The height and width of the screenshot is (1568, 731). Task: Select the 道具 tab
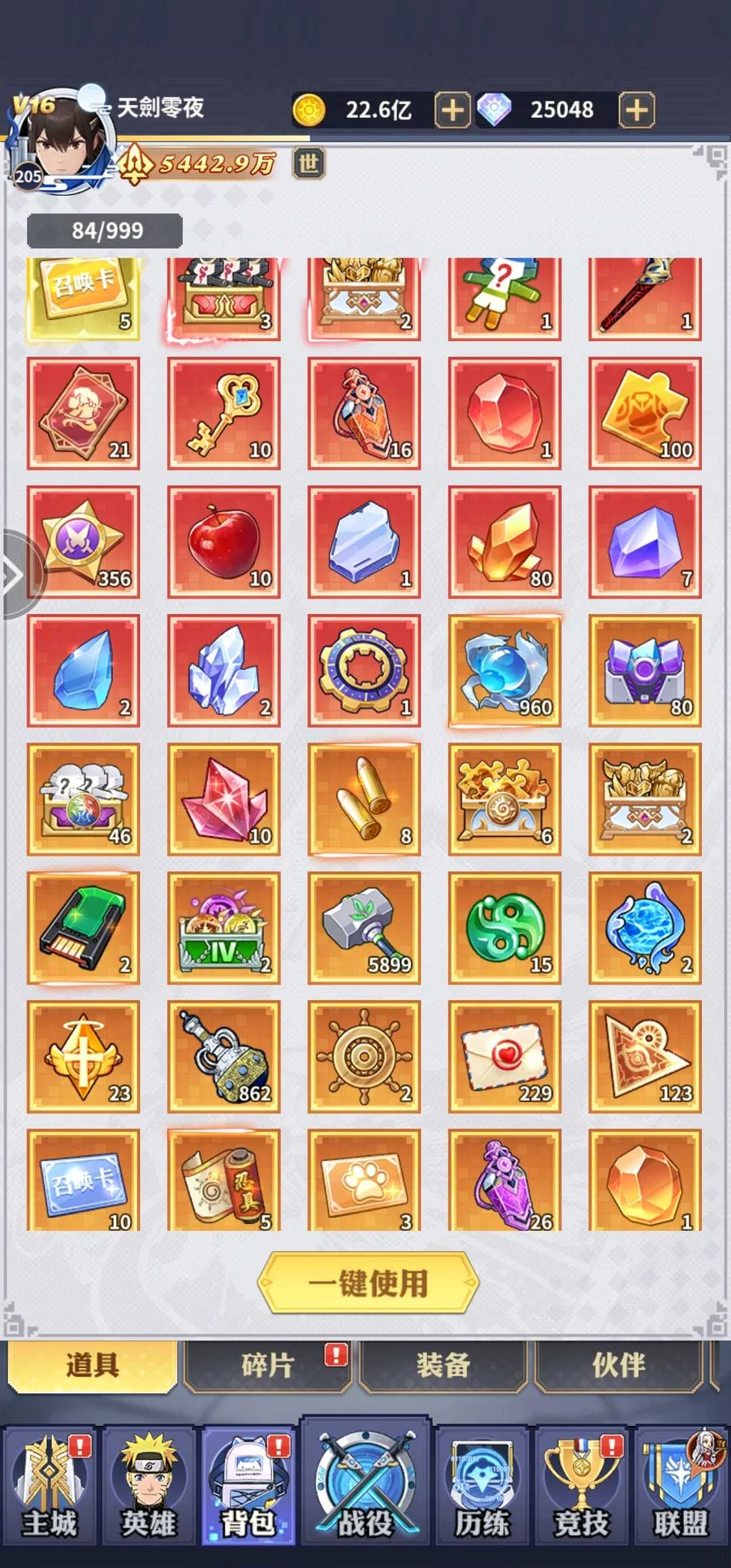(x=92, y=1367)
